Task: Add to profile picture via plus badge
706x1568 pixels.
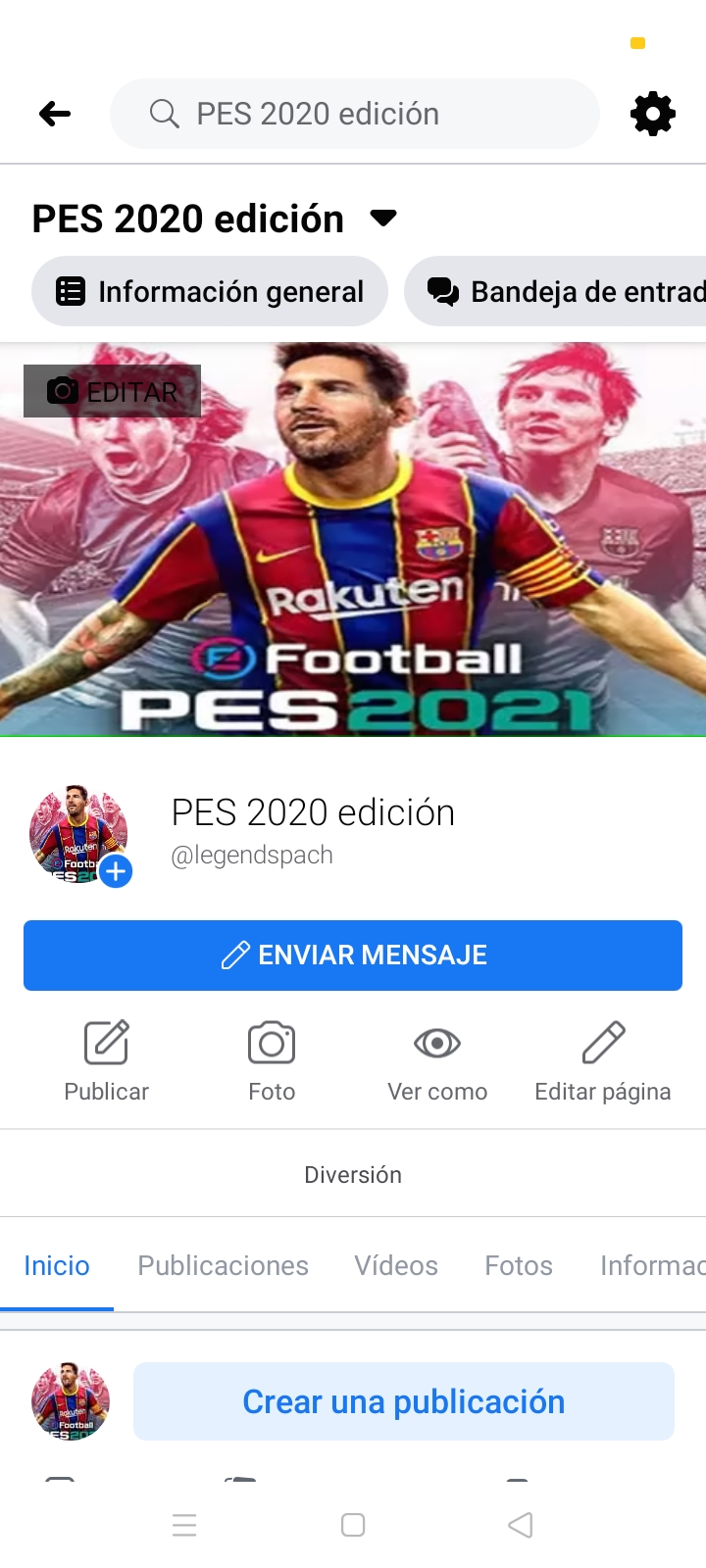Action: pyautogui.click(x=116, y=870)
